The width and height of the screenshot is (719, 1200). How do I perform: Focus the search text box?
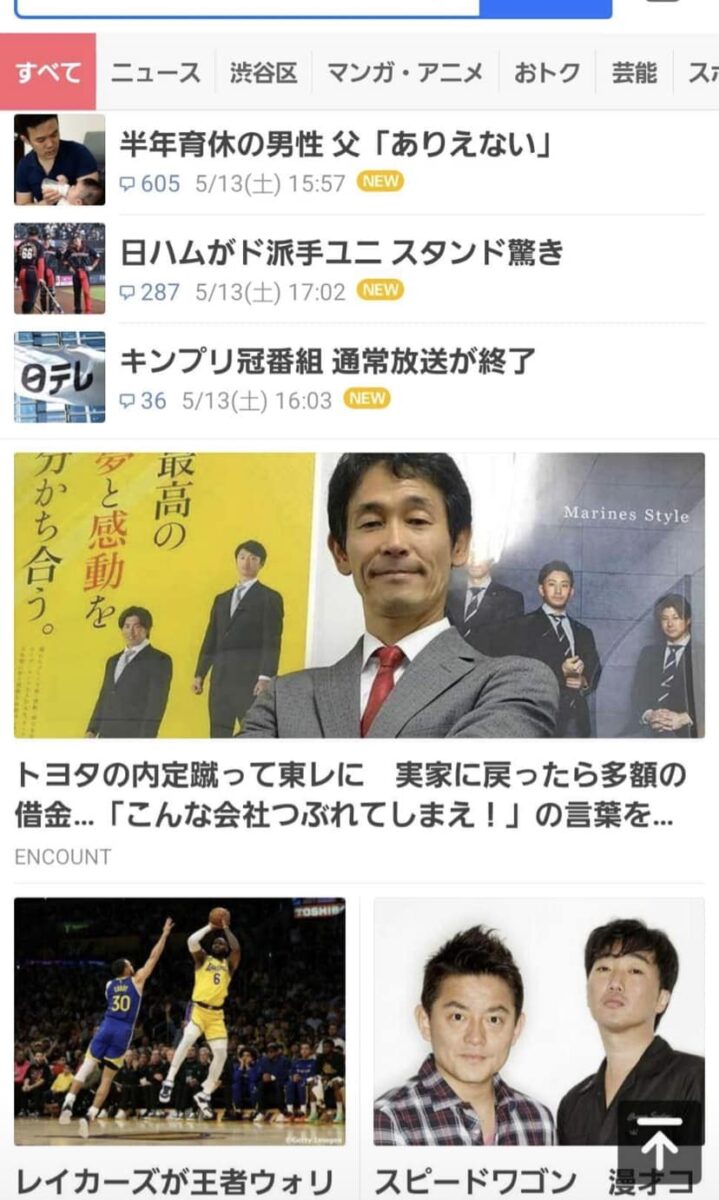[248, 8]
